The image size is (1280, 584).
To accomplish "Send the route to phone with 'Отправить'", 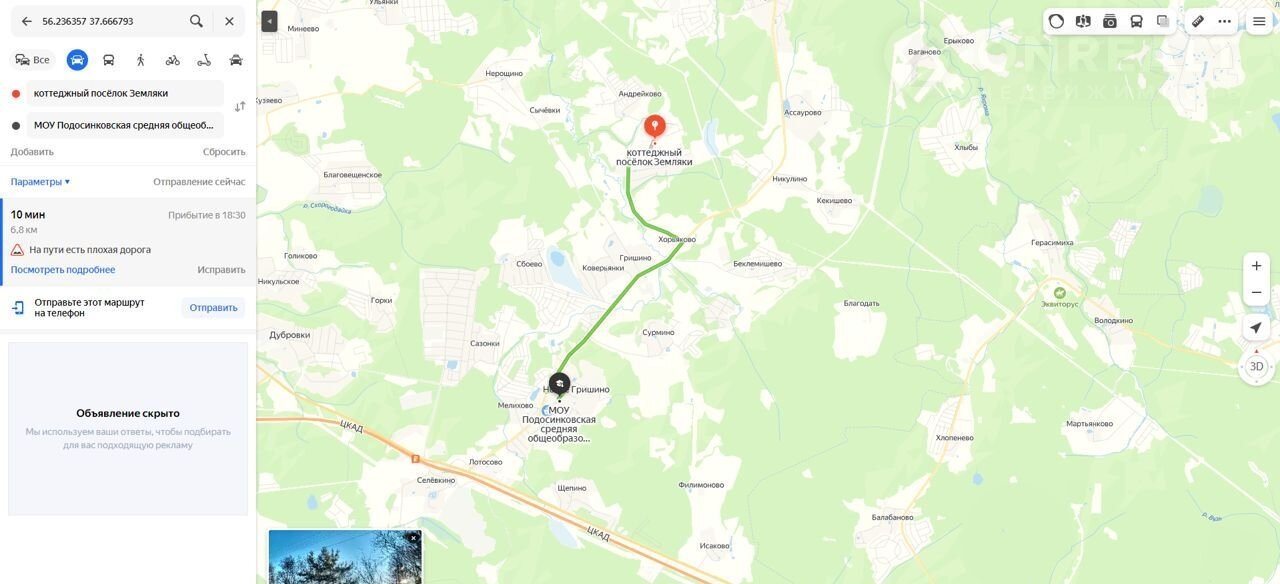I will point(213,308).
